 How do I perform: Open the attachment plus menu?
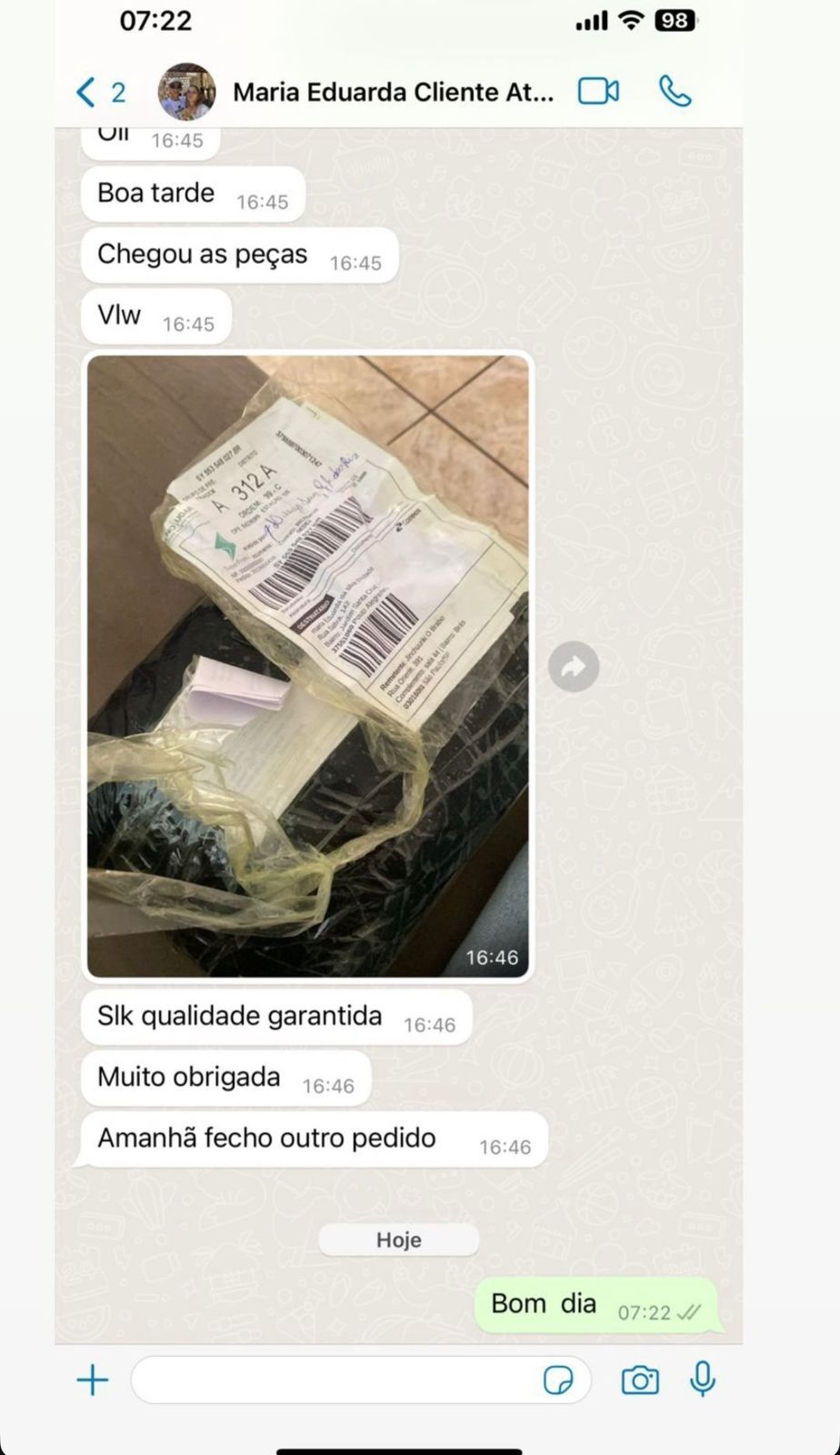pos(93,1380)
